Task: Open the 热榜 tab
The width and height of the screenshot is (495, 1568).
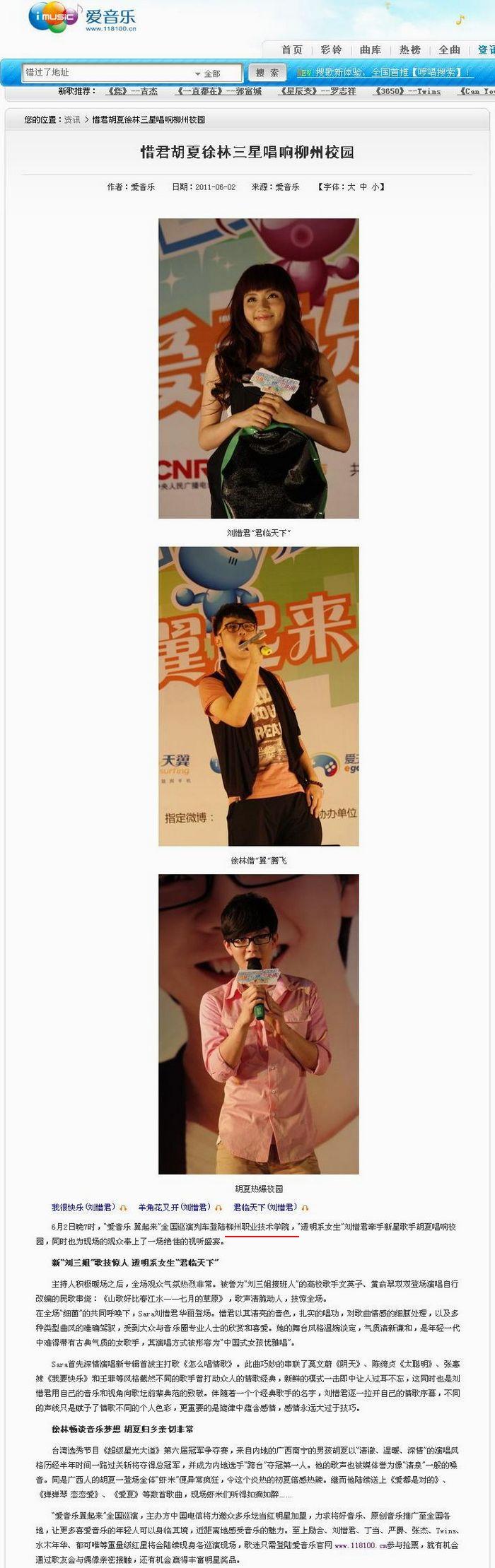Action: [x=409, y=49]
